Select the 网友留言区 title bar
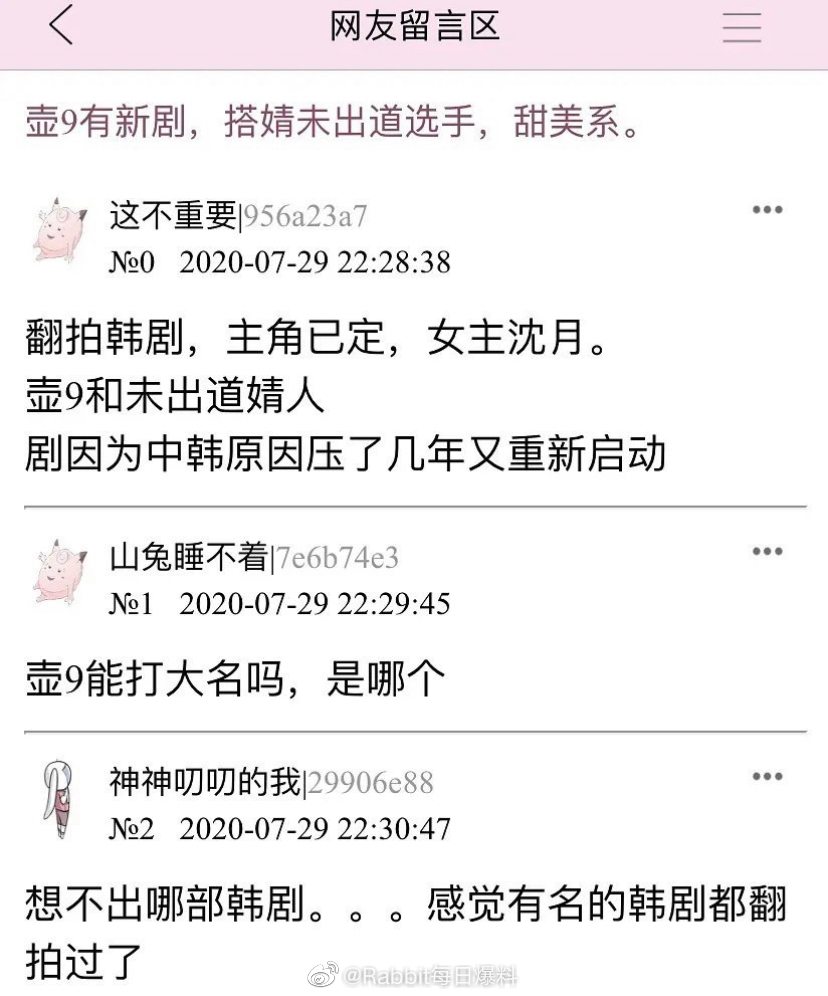The height and width of the screenshot is (996, 828). coord(414,27)
